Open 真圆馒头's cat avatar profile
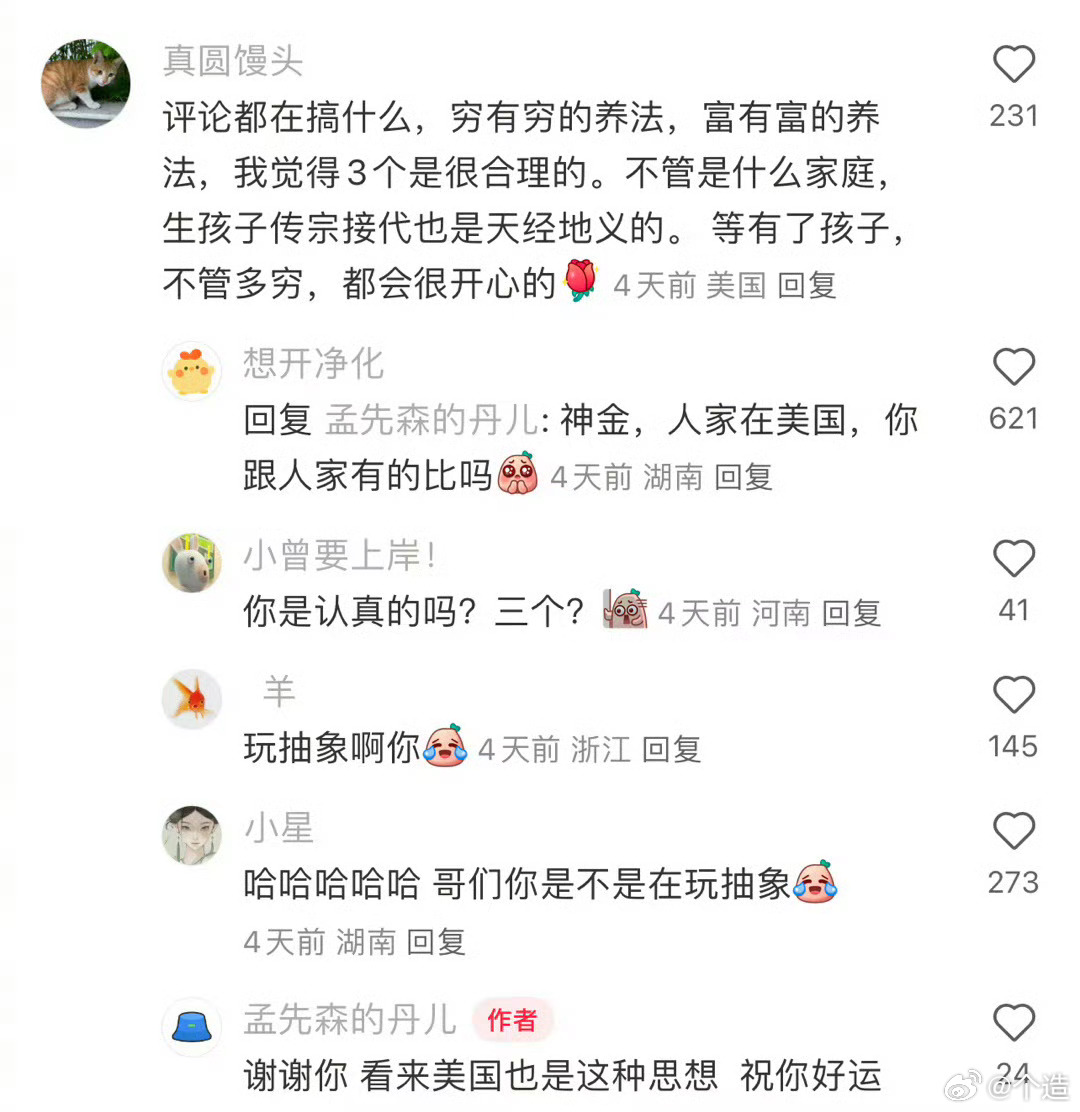1080x1112 pixels. [x=86, y=84]
